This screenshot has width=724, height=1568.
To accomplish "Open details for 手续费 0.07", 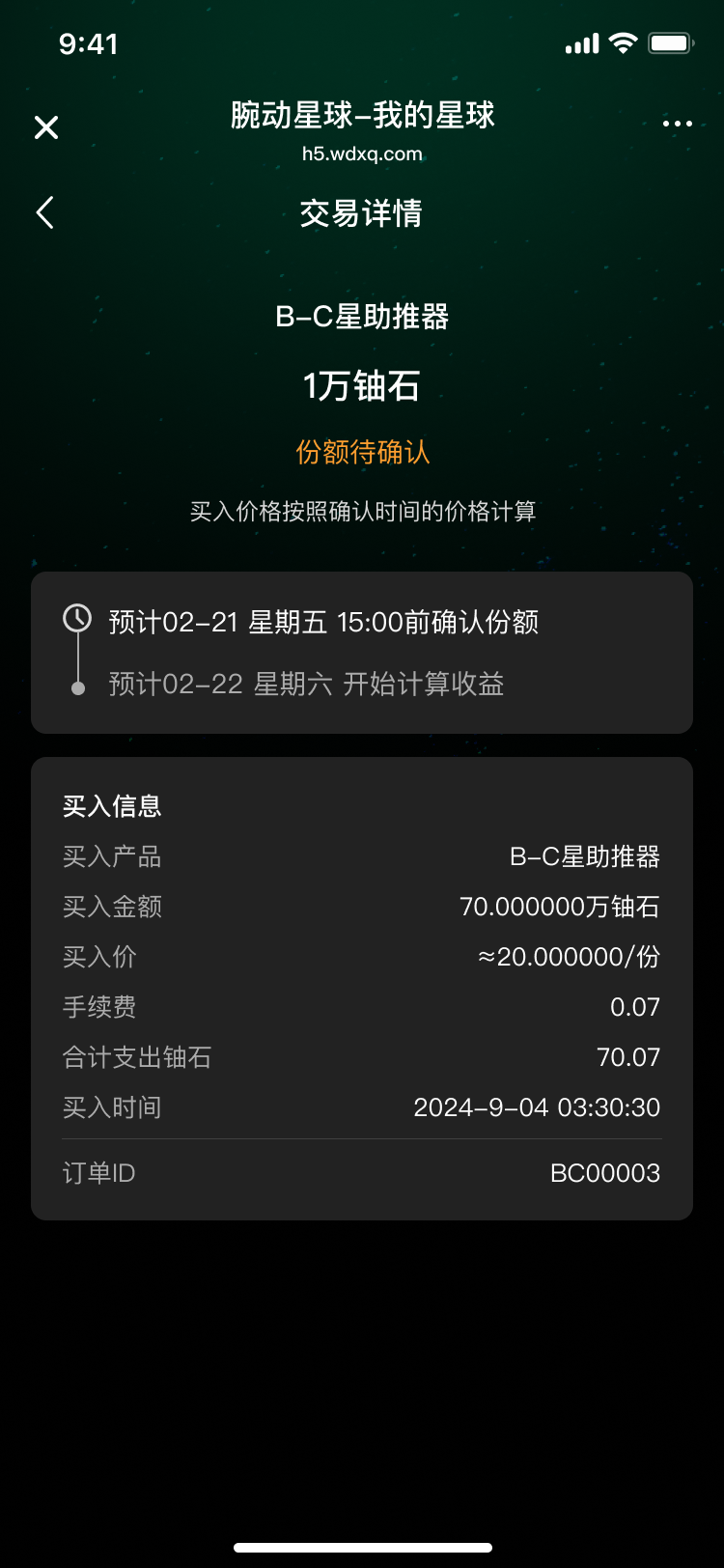I will pyautogui.click(x=362, y=1006).
